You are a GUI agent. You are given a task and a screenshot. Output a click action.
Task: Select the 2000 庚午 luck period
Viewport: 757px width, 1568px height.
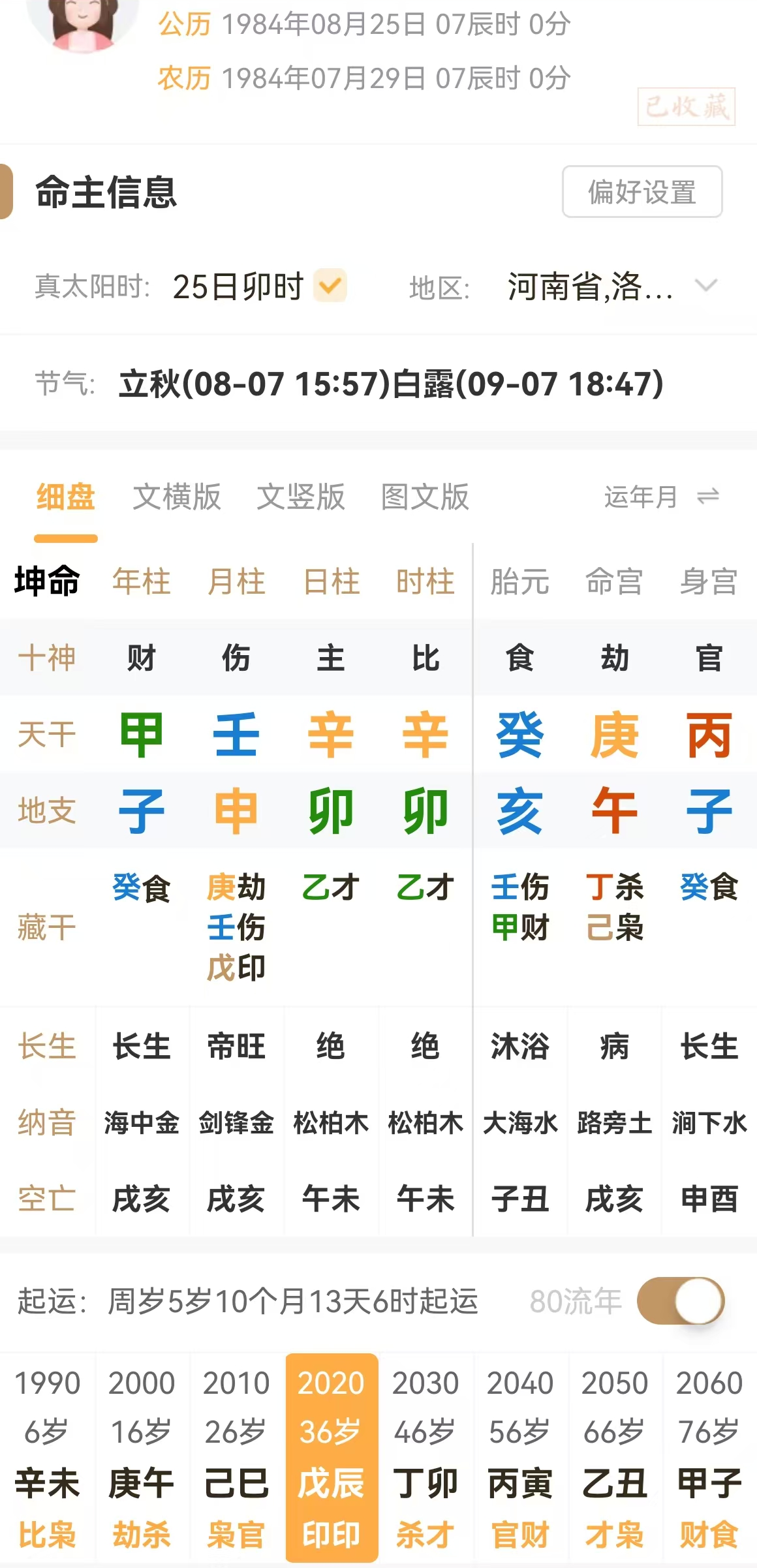(142, 1457)
